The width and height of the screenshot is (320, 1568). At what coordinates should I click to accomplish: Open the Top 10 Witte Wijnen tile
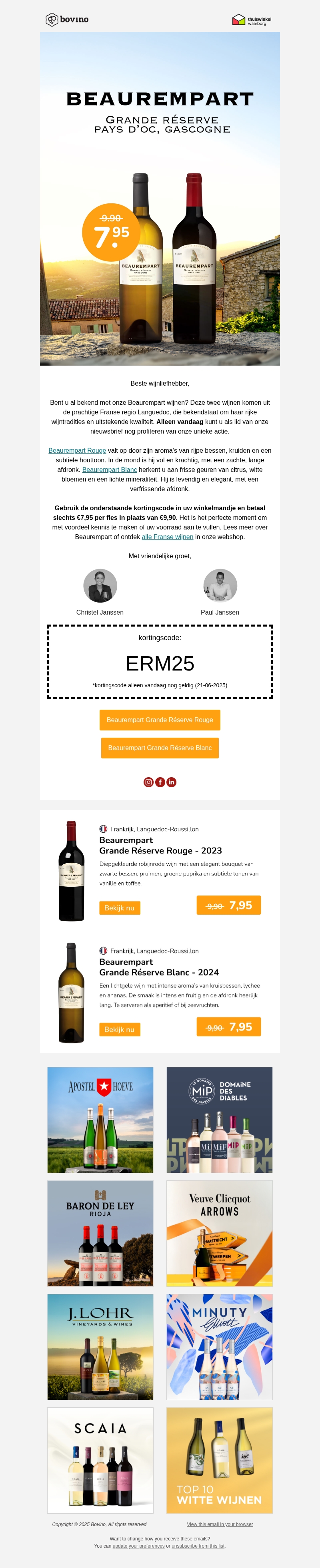[x=220, y=1460]
